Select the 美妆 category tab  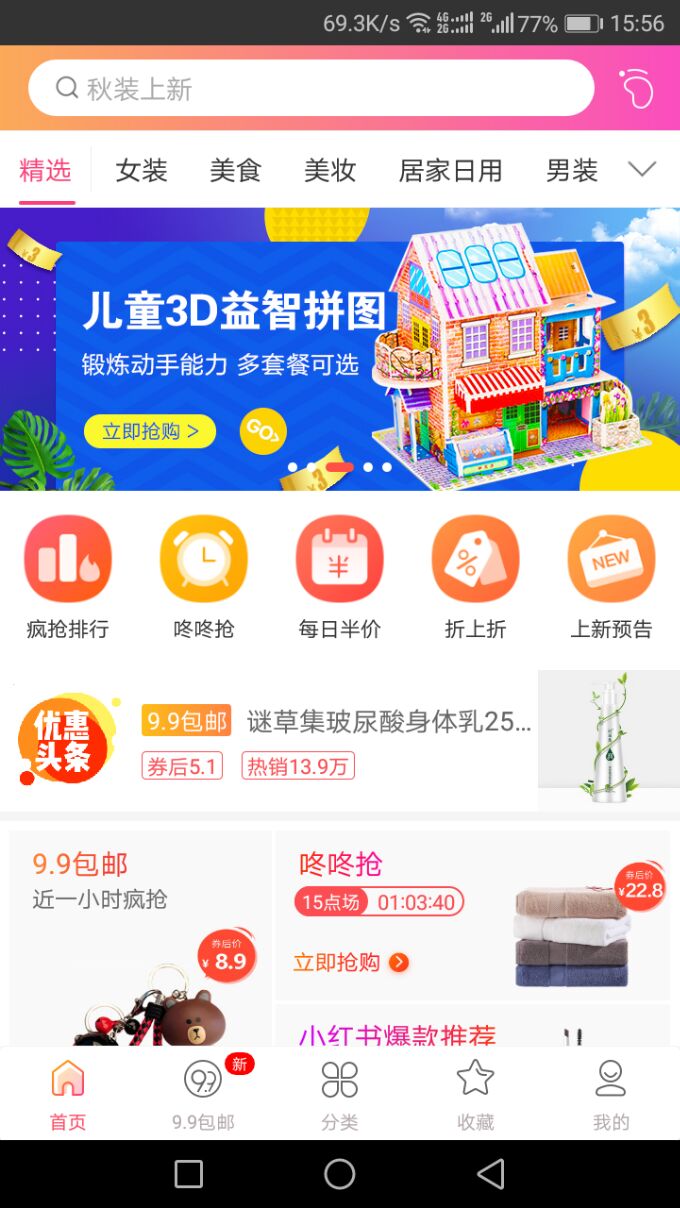[330, 171]
